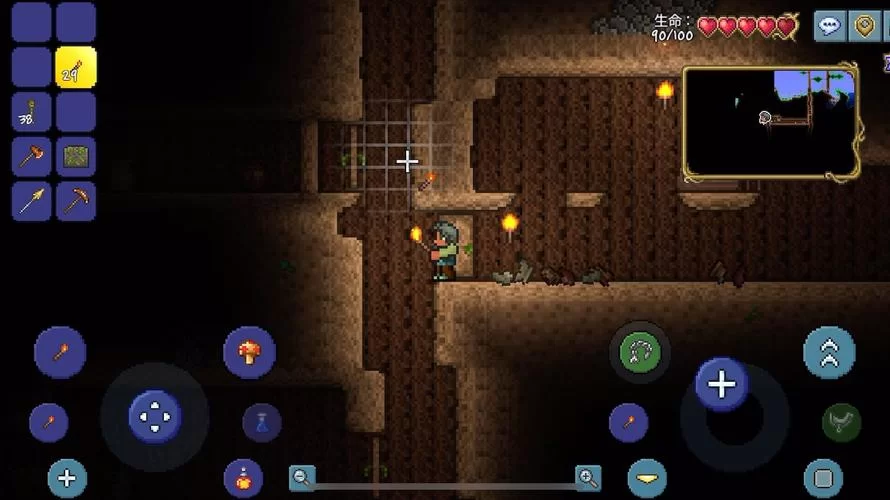Screen dimensions: 890x500
Task: Use the mushroom quick-heal button
Action: (x=249, y=352)
